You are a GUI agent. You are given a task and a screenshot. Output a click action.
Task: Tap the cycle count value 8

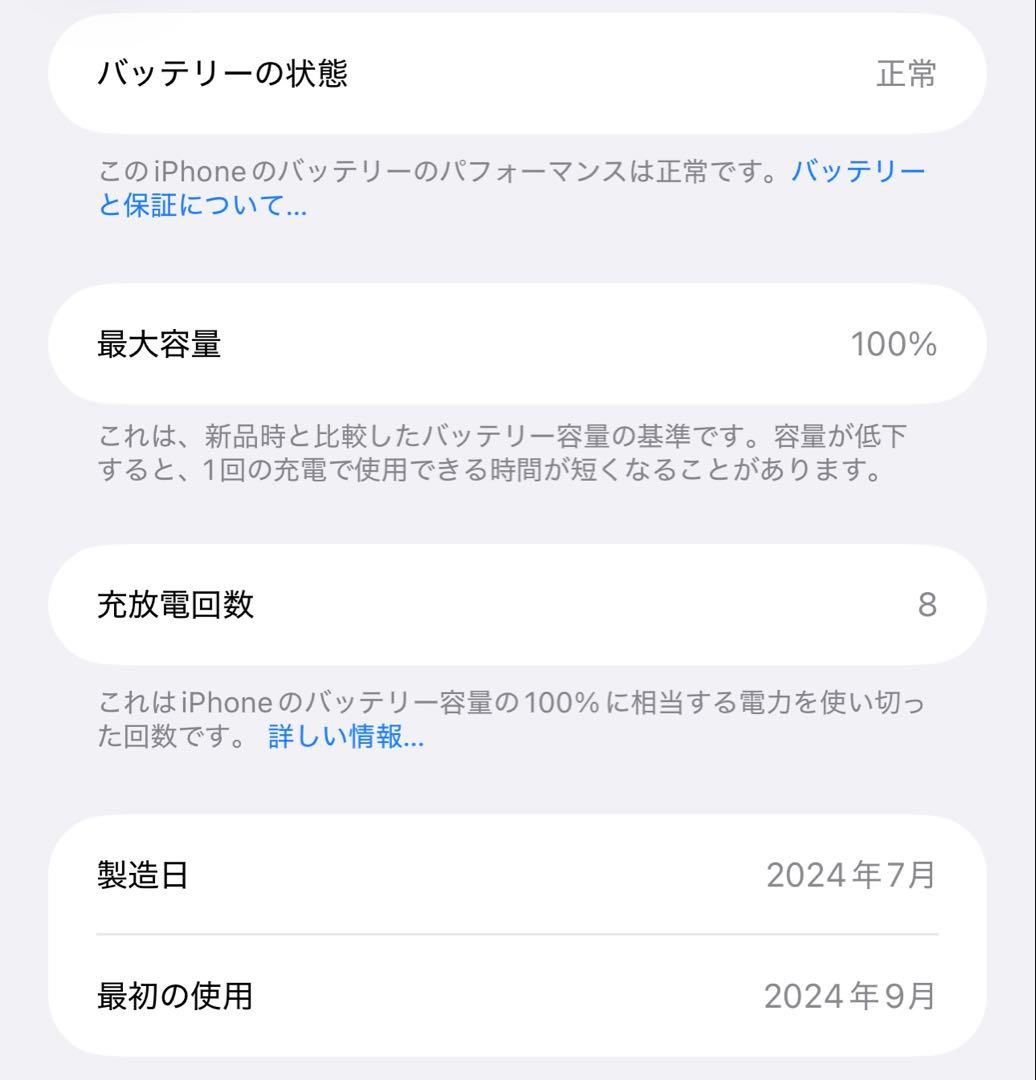click(930, 604)
